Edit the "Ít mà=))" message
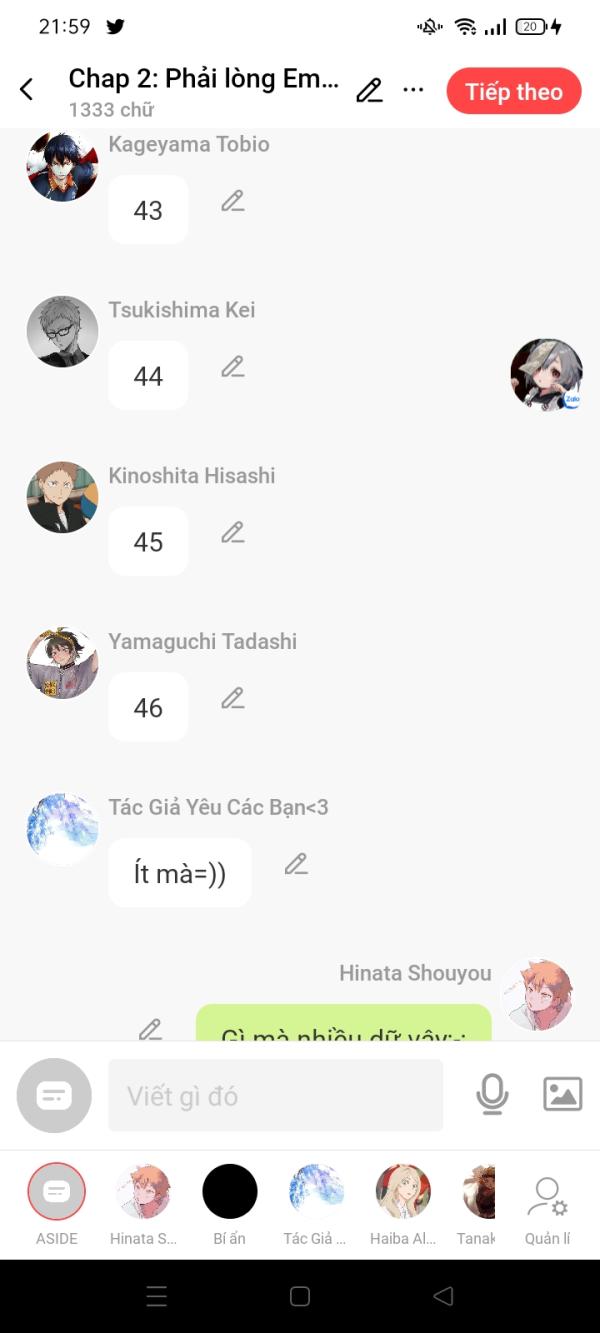Image resolution: width=600 pixels, height=1333 pixels. click(x=296, y=864)
